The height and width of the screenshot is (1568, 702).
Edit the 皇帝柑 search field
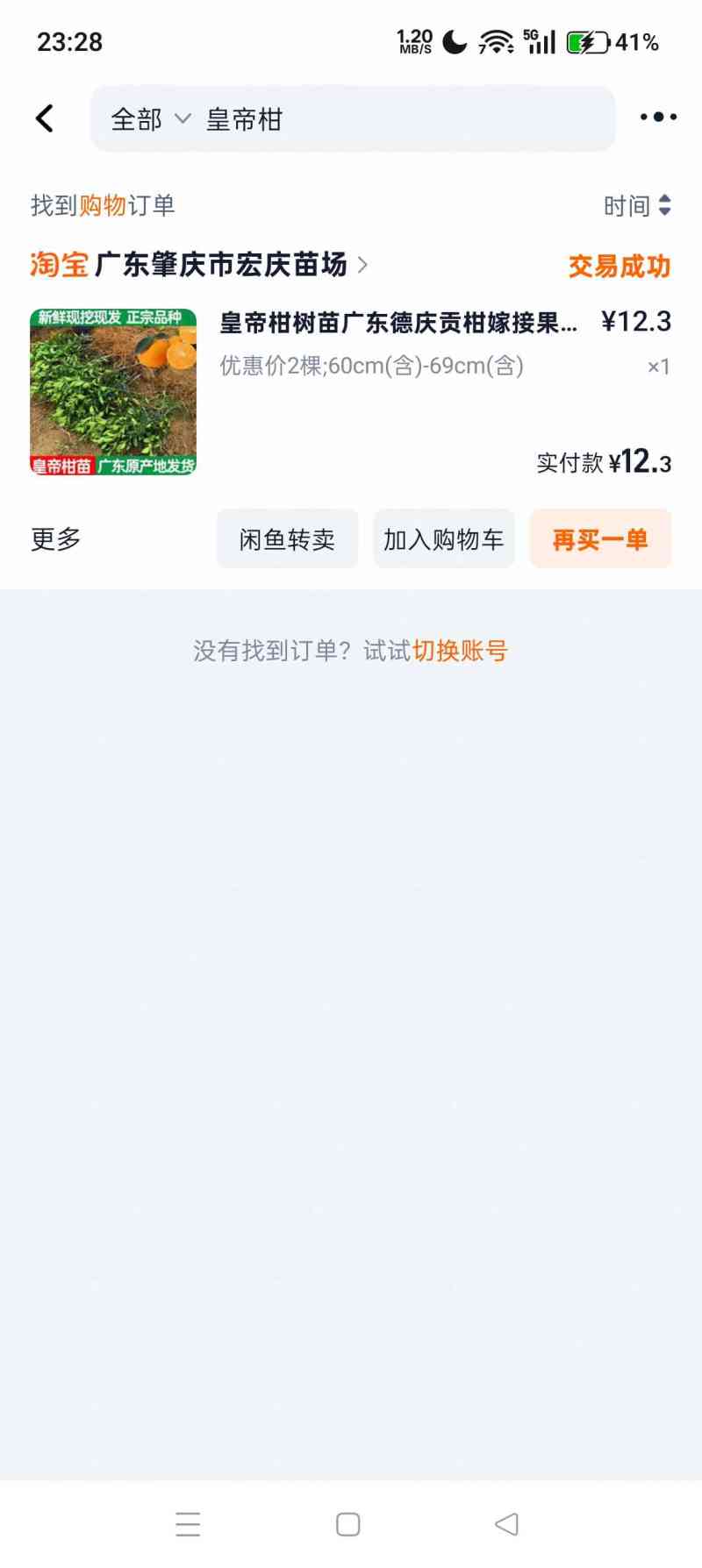pyautogui.click(x=395, y=119)
